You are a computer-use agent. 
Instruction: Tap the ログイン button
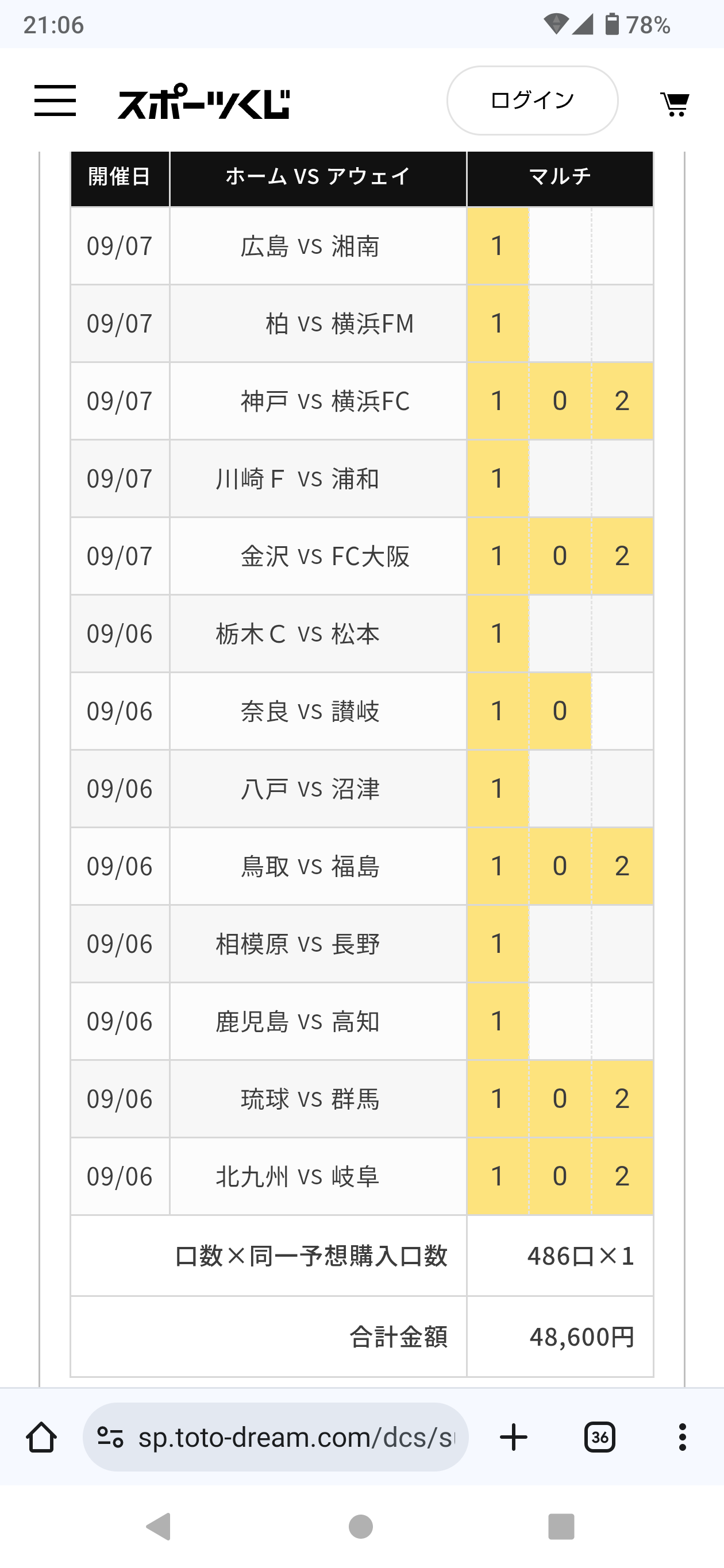tap(532, 101)
